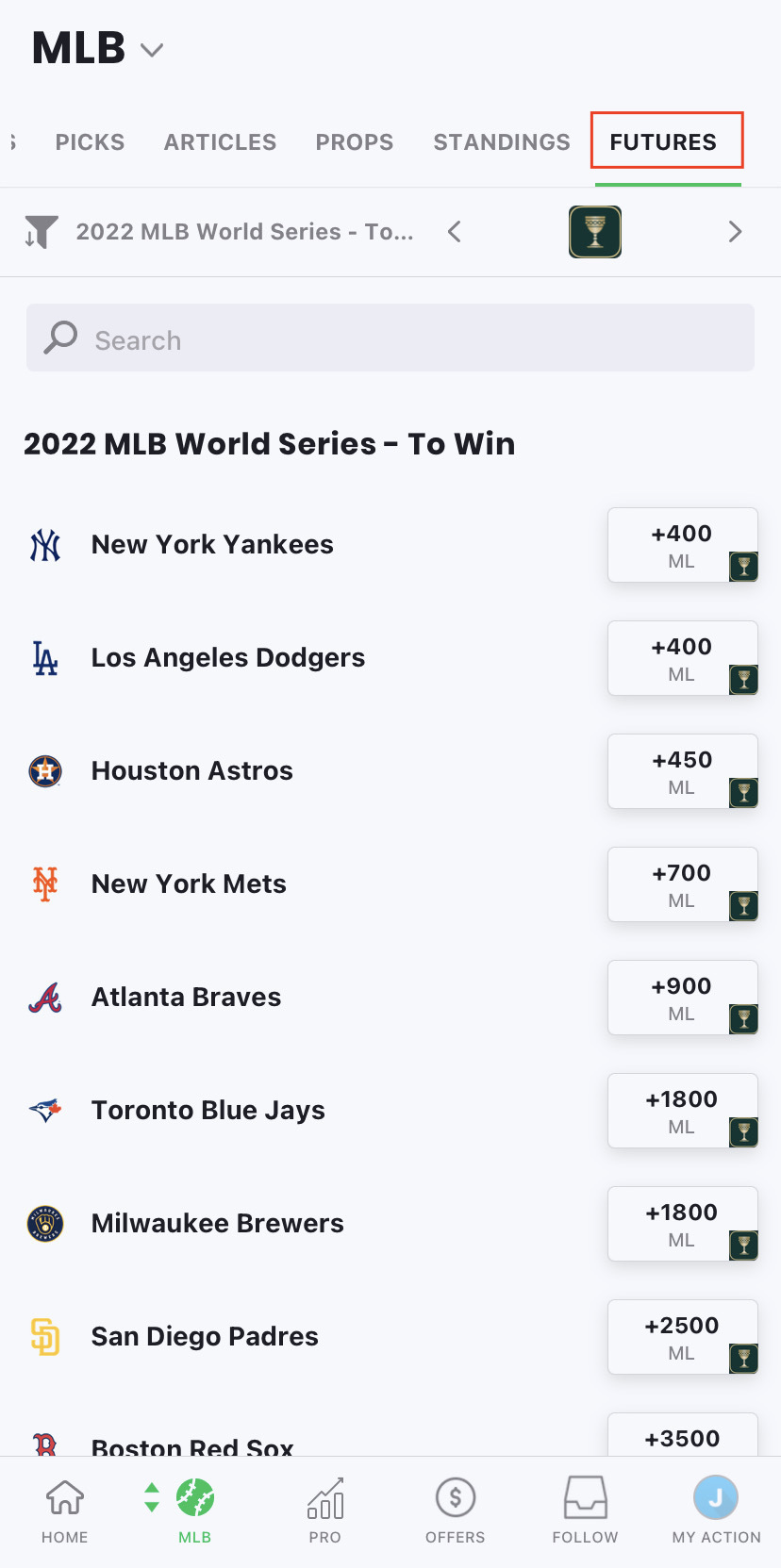Select New York Mets +700 odds

click(682, 884)
